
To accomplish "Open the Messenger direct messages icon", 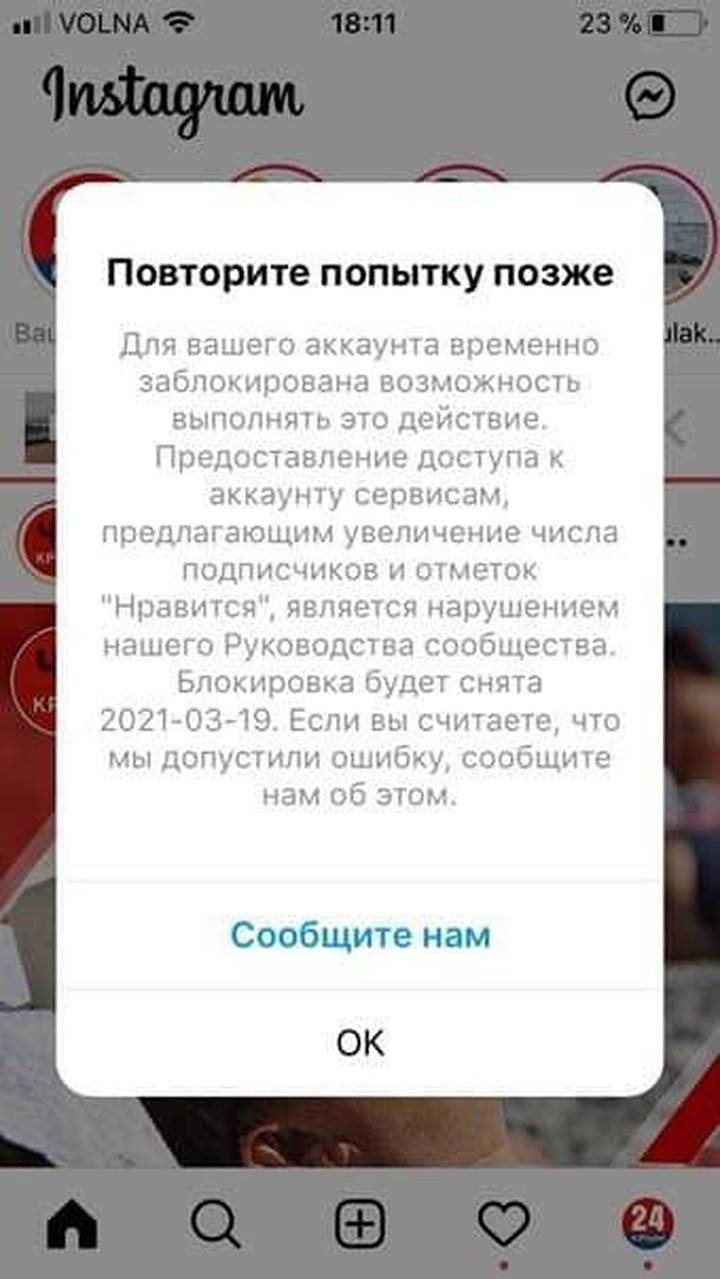I will [650, 97].
